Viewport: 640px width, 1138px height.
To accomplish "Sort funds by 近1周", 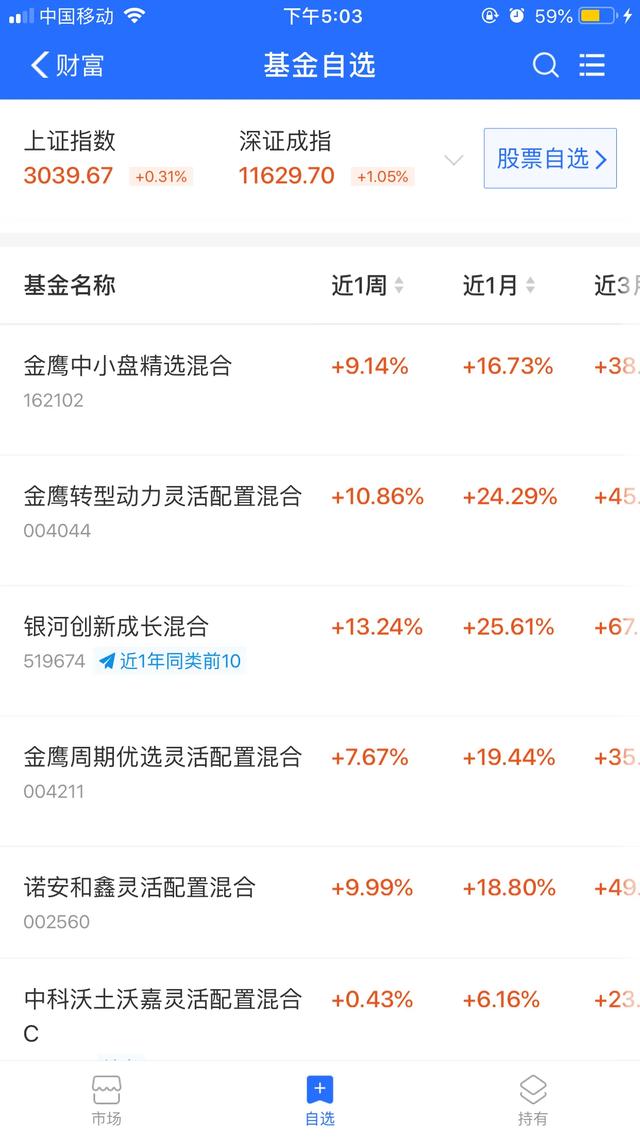I will click(367, 285).
